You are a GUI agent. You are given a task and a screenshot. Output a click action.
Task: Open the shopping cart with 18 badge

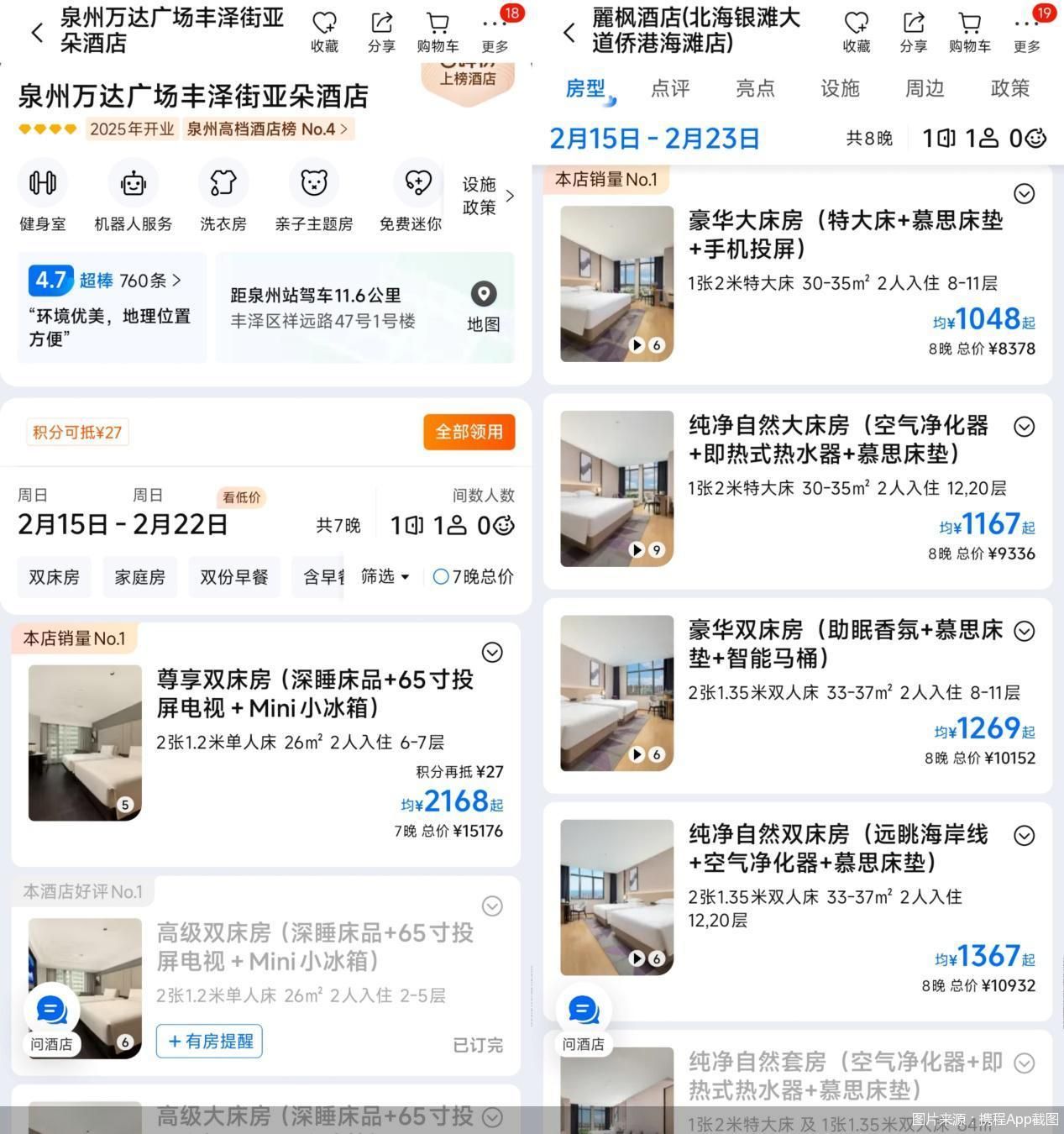pyautogui.click(x=438, y=25)
